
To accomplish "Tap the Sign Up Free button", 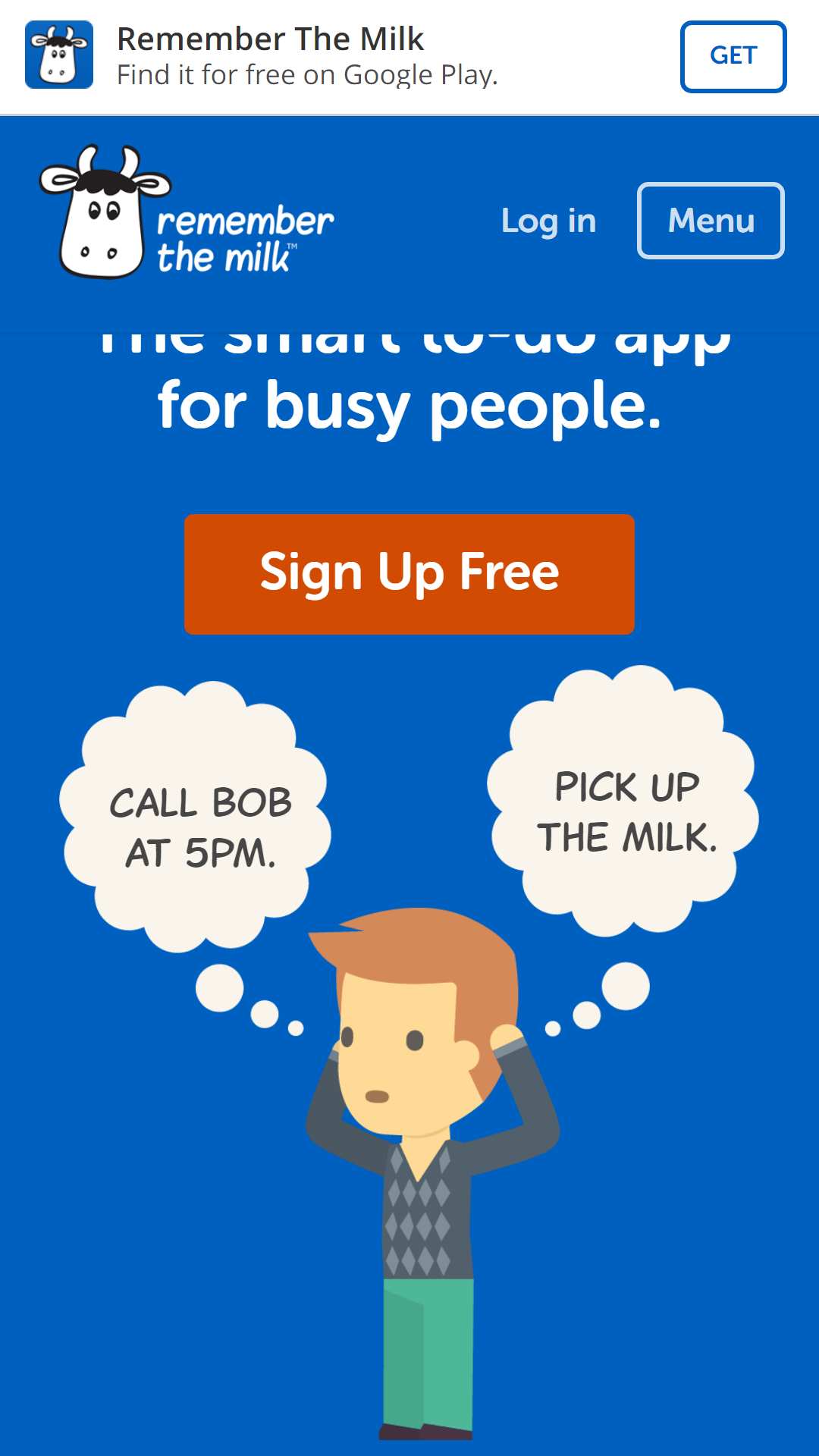I will (x=409, y=574).
